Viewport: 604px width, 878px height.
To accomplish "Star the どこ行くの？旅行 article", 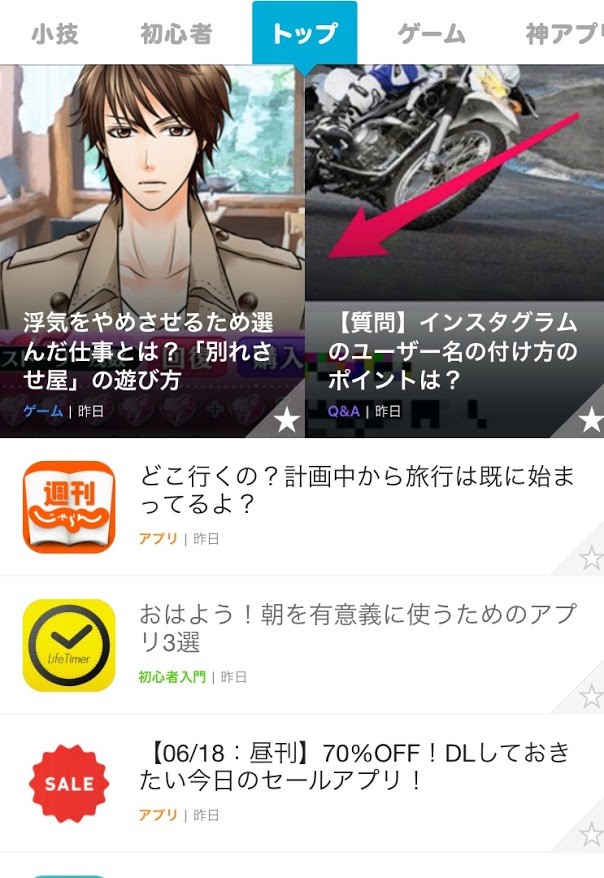I will 591,558.
